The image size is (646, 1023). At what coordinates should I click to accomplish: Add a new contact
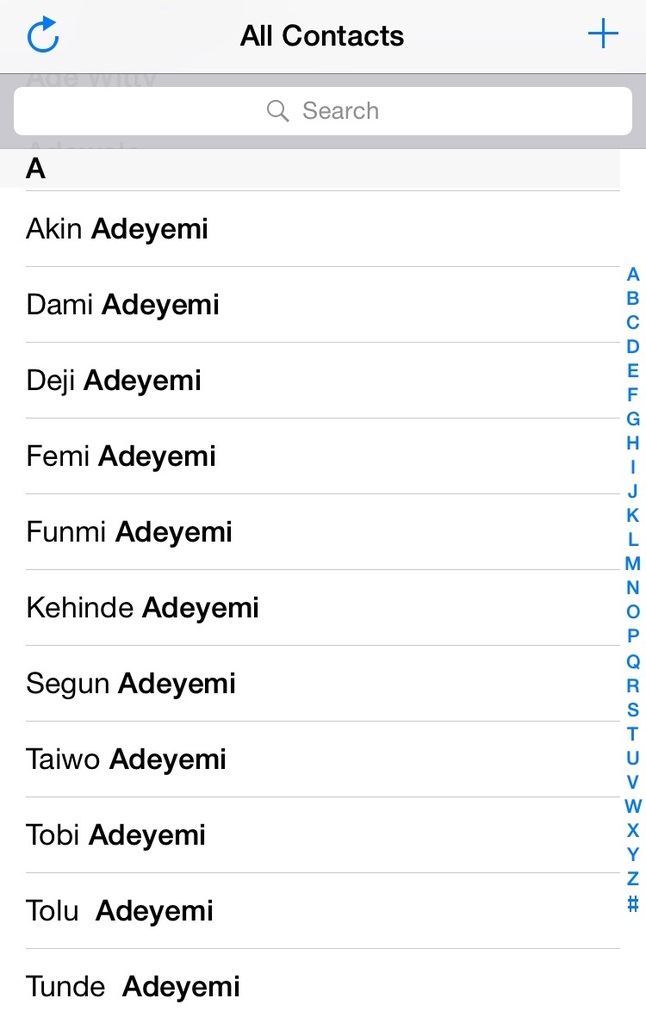(x=602, y=35)
